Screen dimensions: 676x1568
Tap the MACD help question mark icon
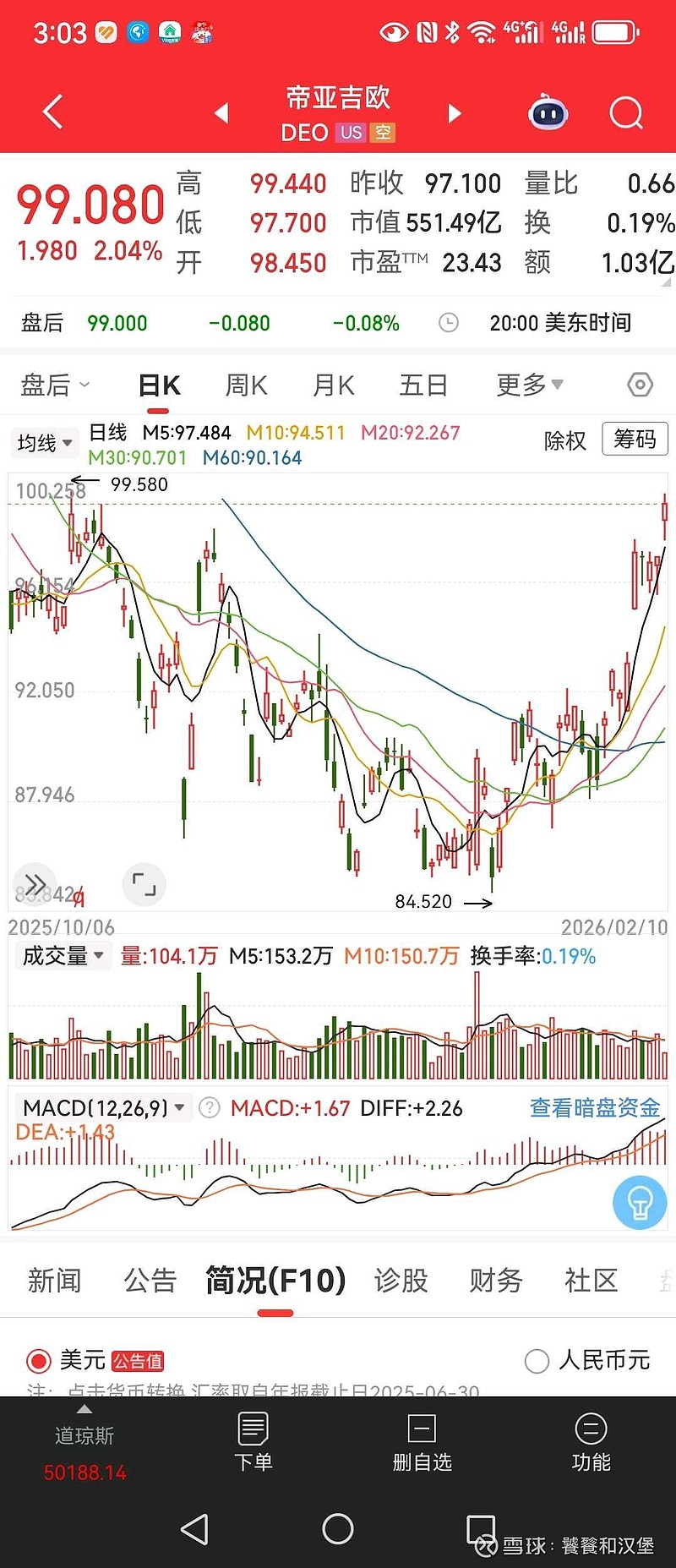click(209, 1107)
